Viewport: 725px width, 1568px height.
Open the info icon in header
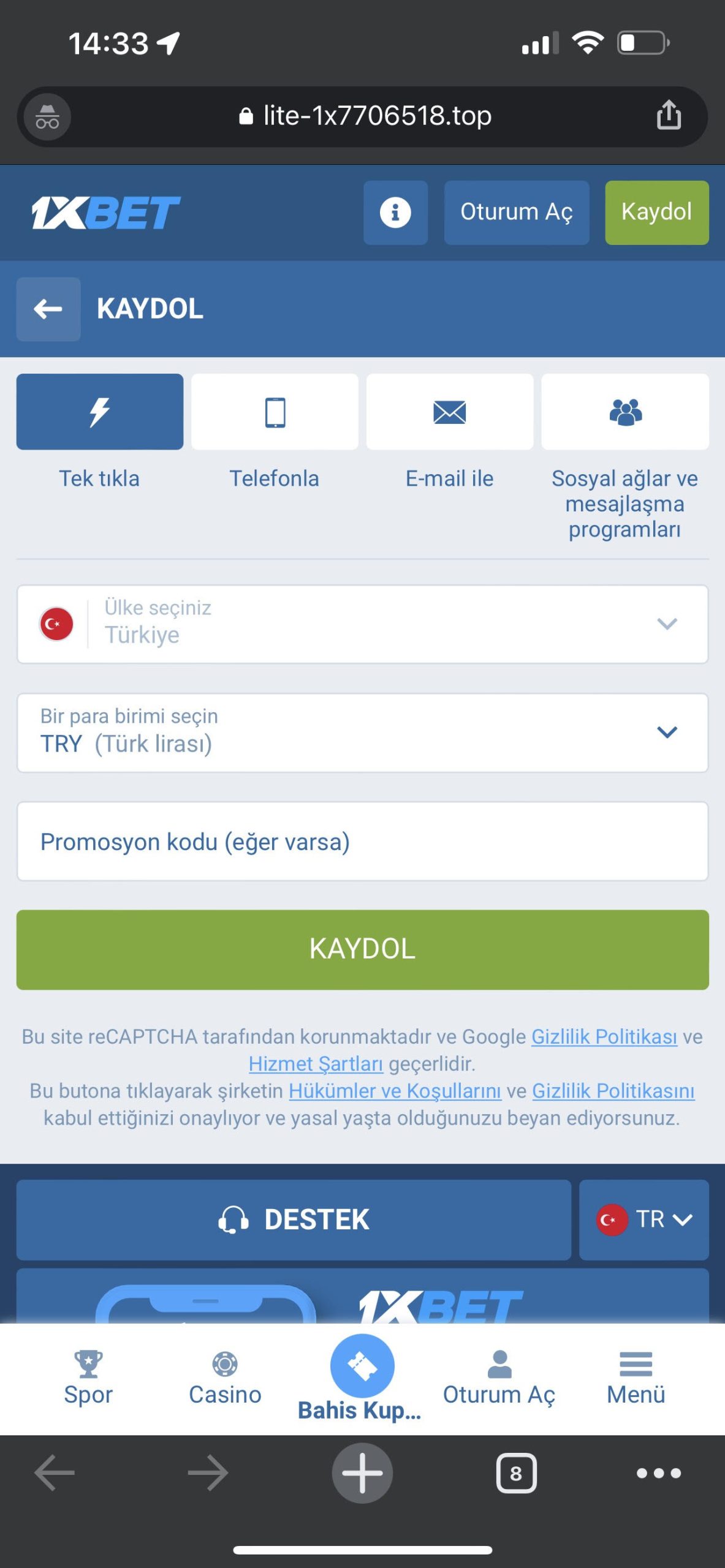point(395,213)
